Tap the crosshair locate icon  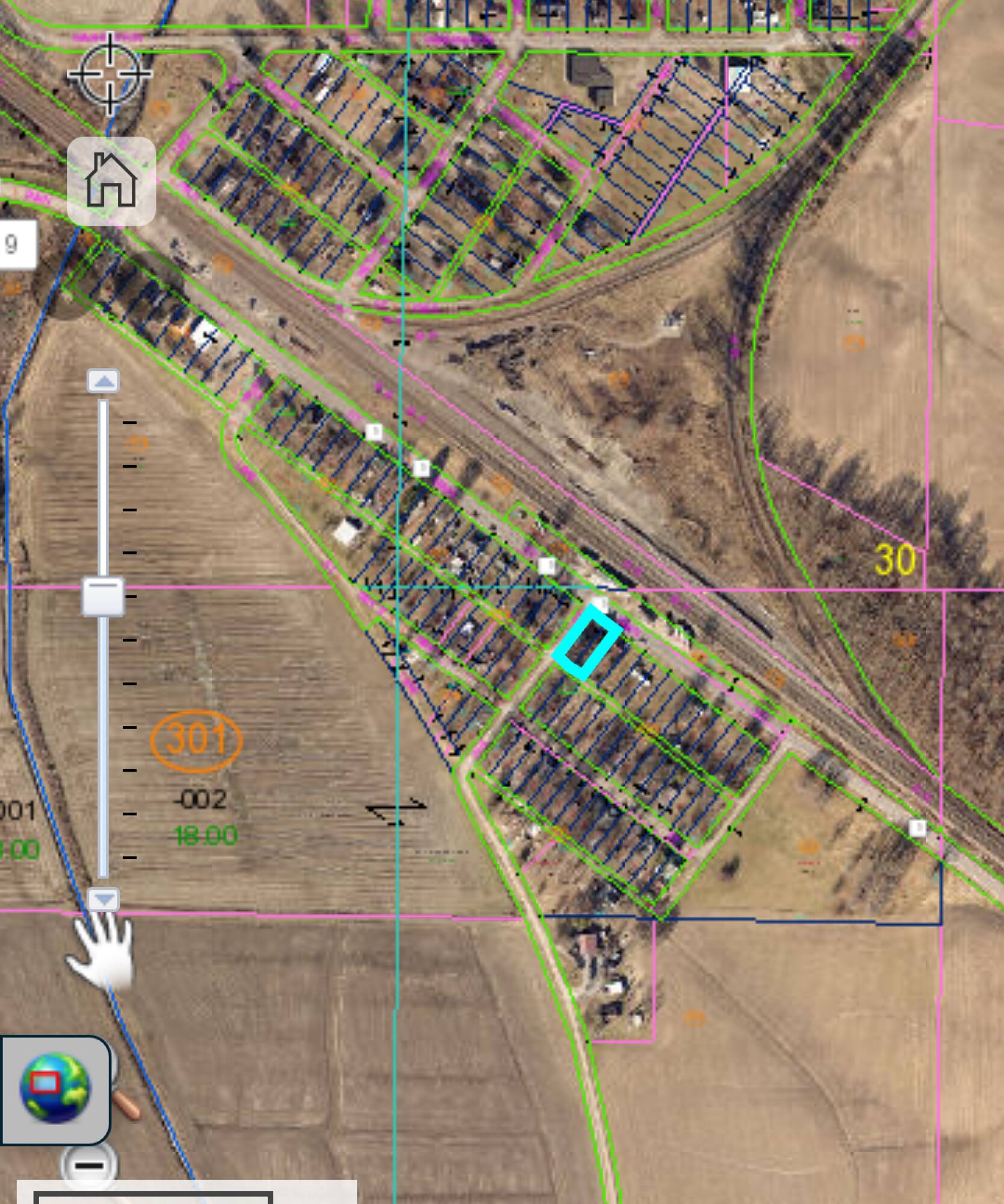click(x=110, y=75)
